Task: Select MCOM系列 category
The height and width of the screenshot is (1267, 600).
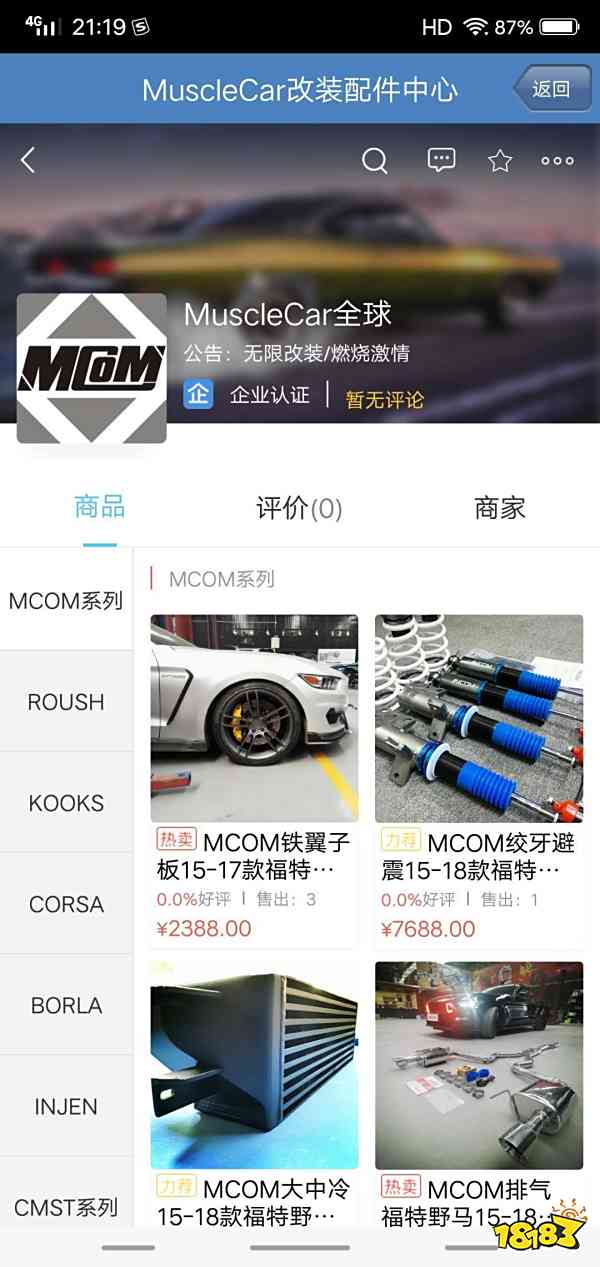Action: pos(66,601)
